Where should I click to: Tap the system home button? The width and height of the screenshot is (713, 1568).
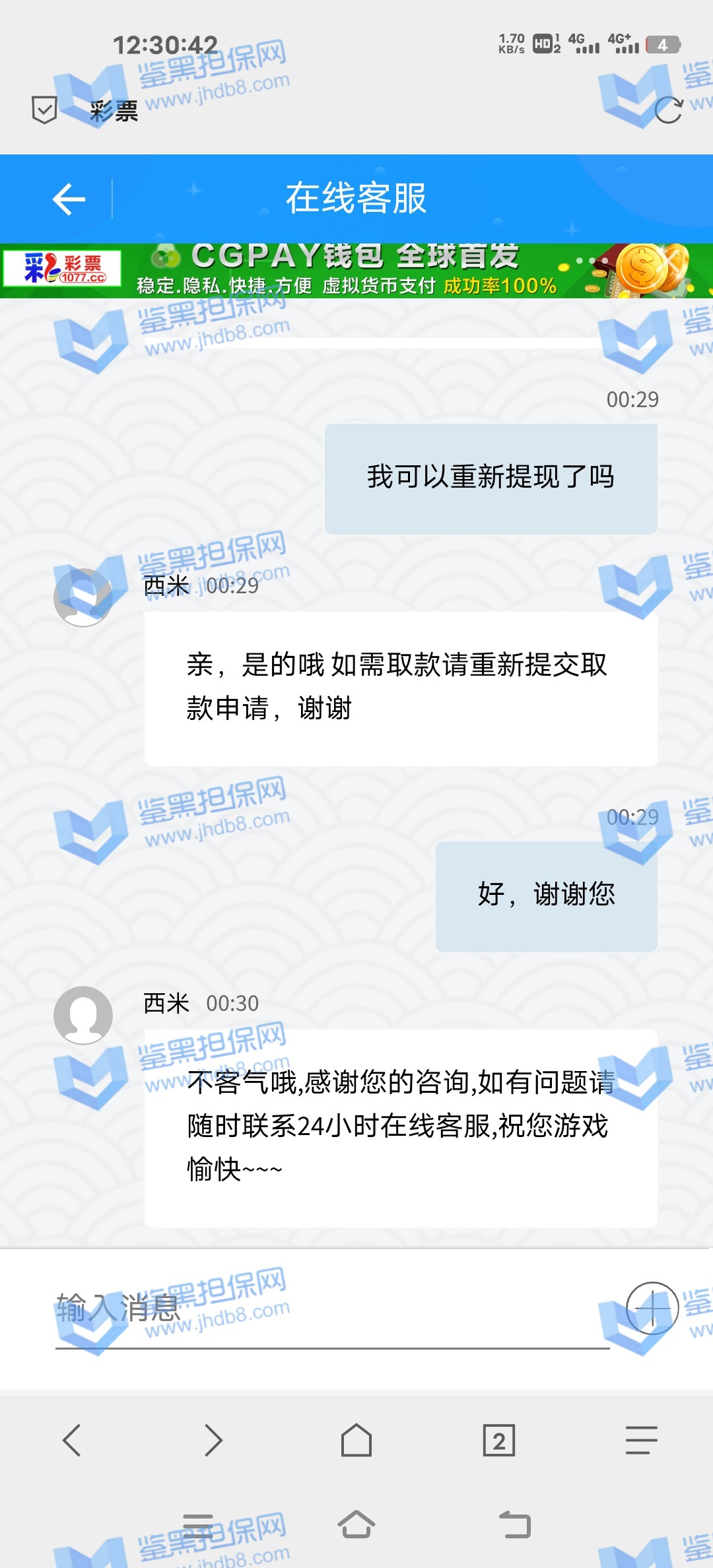[356, 1525]
